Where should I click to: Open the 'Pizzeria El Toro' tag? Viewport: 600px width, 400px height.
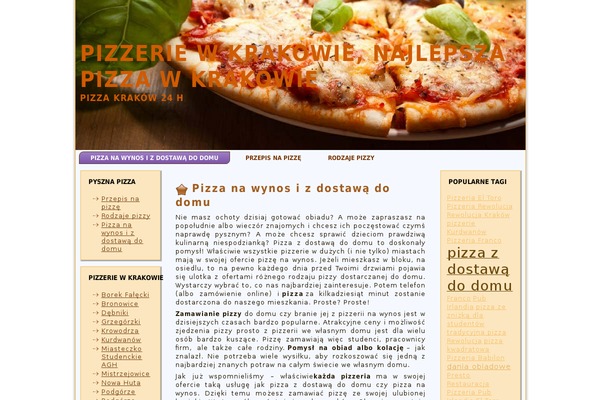pos(473,198)
